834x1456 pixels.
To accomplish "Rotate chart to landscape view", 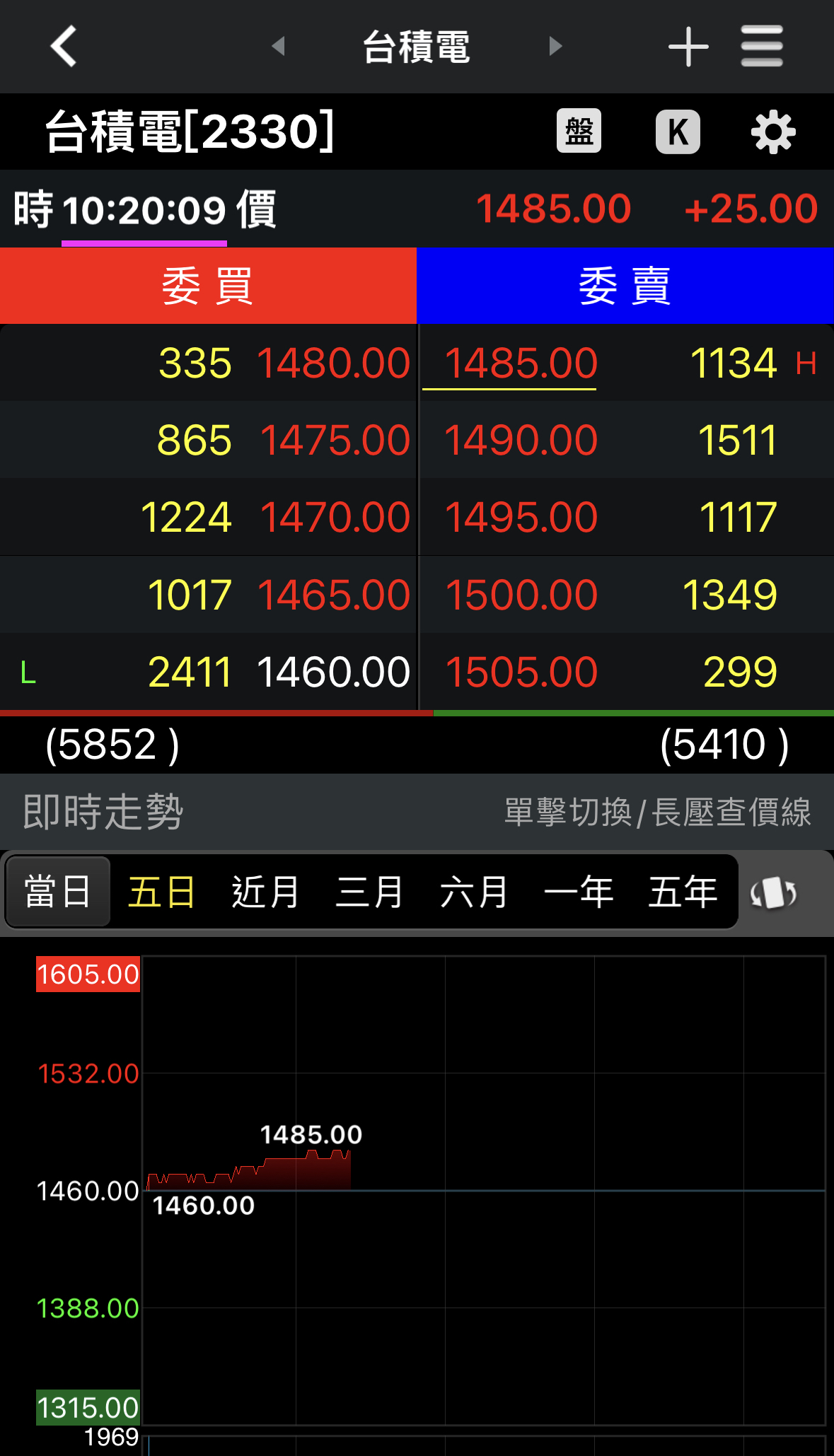I will [773, 892].
